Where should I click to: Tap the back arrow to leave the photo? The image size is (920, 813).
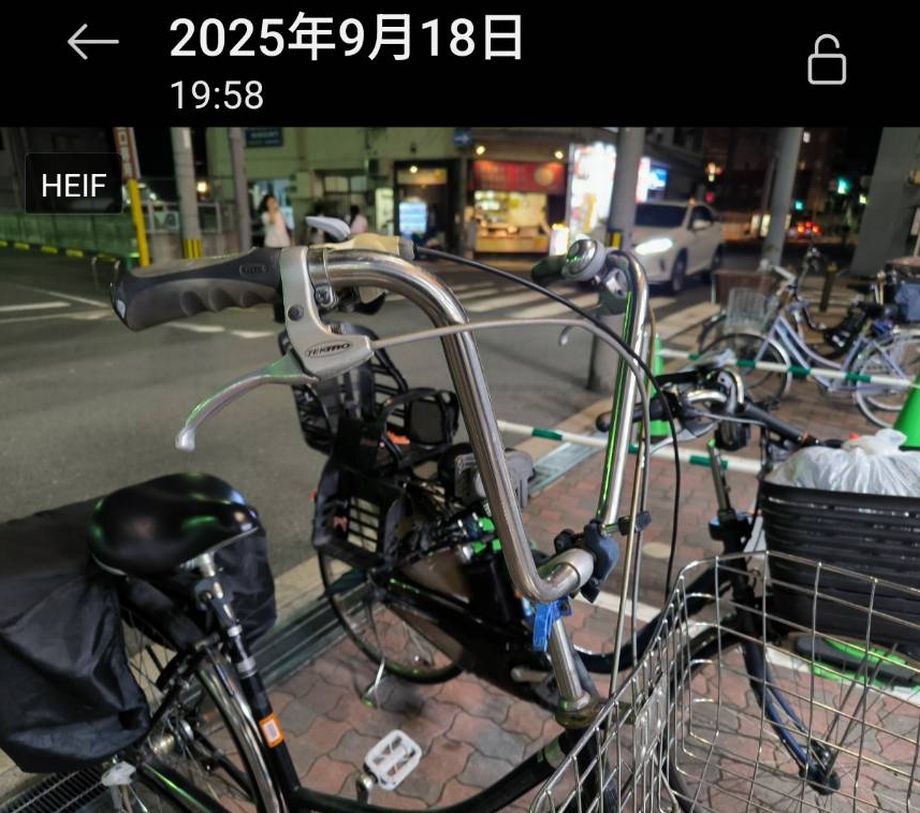click(x=93, y=42)
